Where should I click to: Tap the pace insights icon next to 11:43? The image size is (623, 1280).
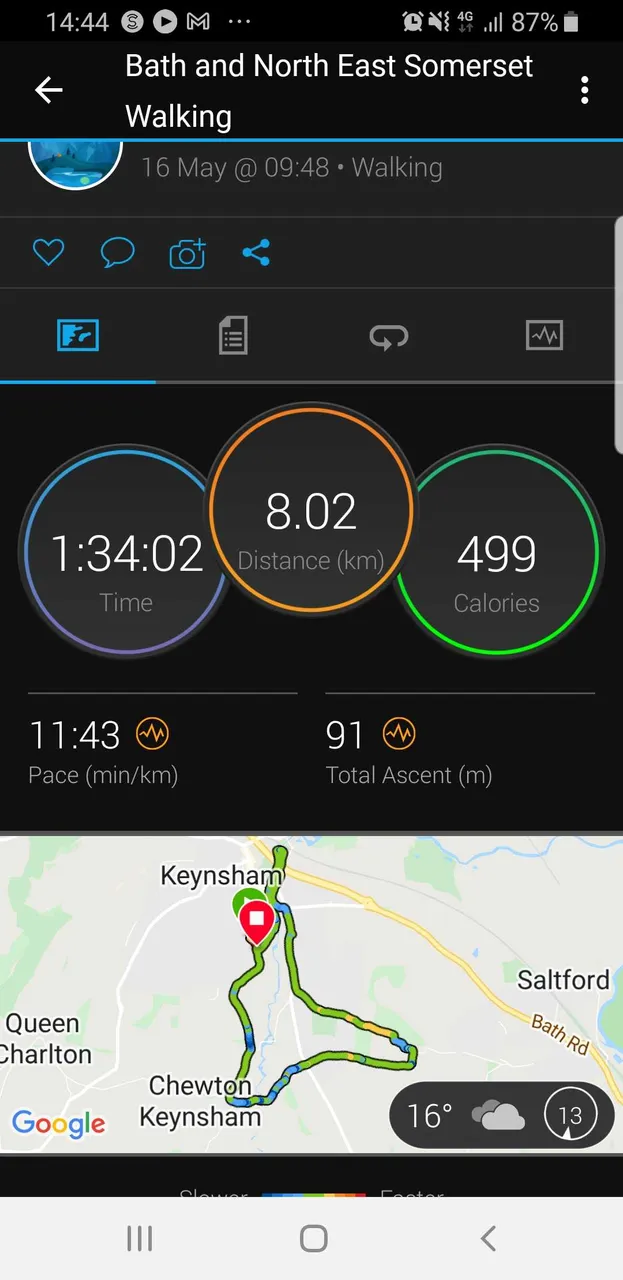point(152,735)
